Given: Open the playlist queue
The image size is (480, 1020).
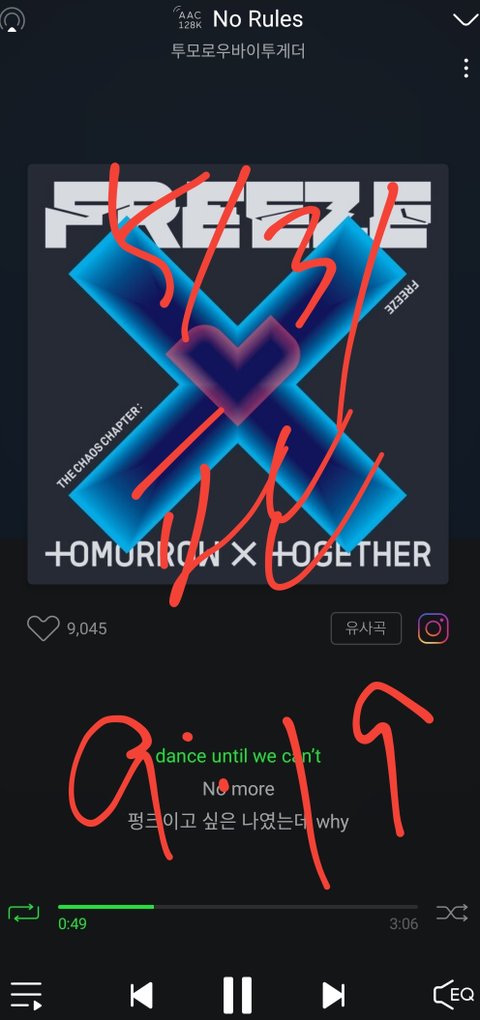Looking at the screenshot, I should (27, 996).
